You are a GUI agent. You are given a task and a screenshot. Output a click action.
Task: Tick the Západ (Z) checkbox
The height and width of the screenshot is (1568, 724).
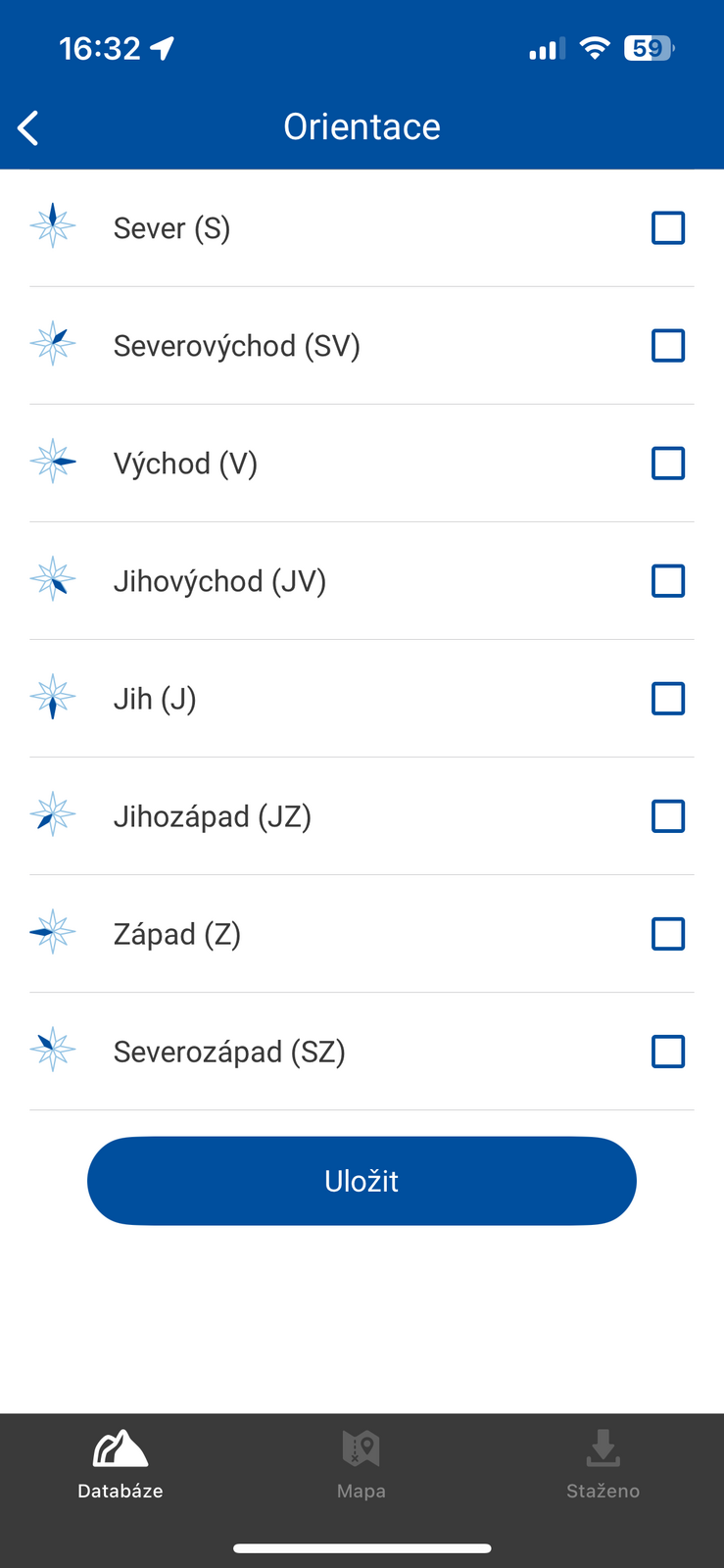(x=668, y=934)
